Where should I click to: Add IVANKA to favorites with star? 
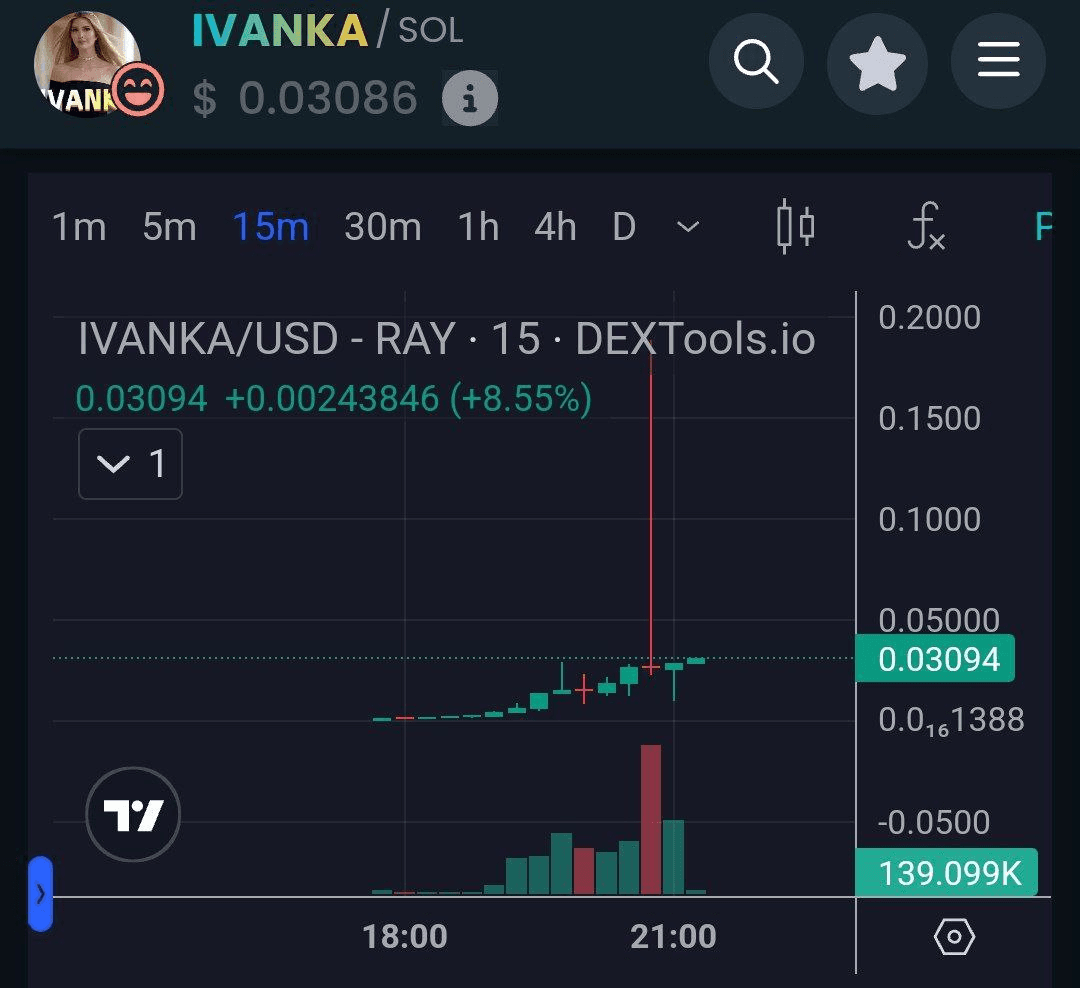tap(877, 64)
